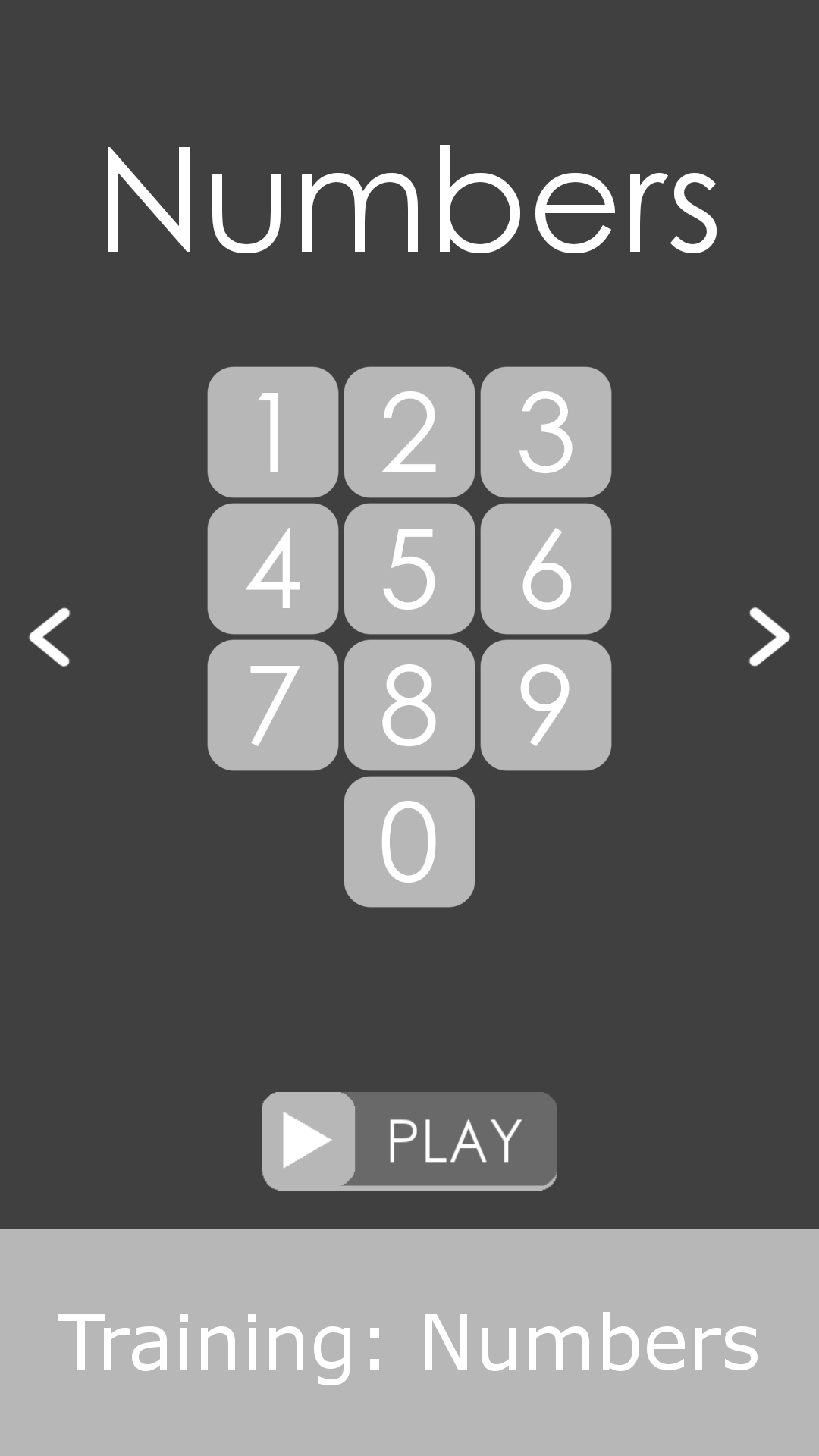Go to the previous category with the left arrow
The height and width of the screenshot is (1456, 819).
pyautogui.click(x=49, y=637)
